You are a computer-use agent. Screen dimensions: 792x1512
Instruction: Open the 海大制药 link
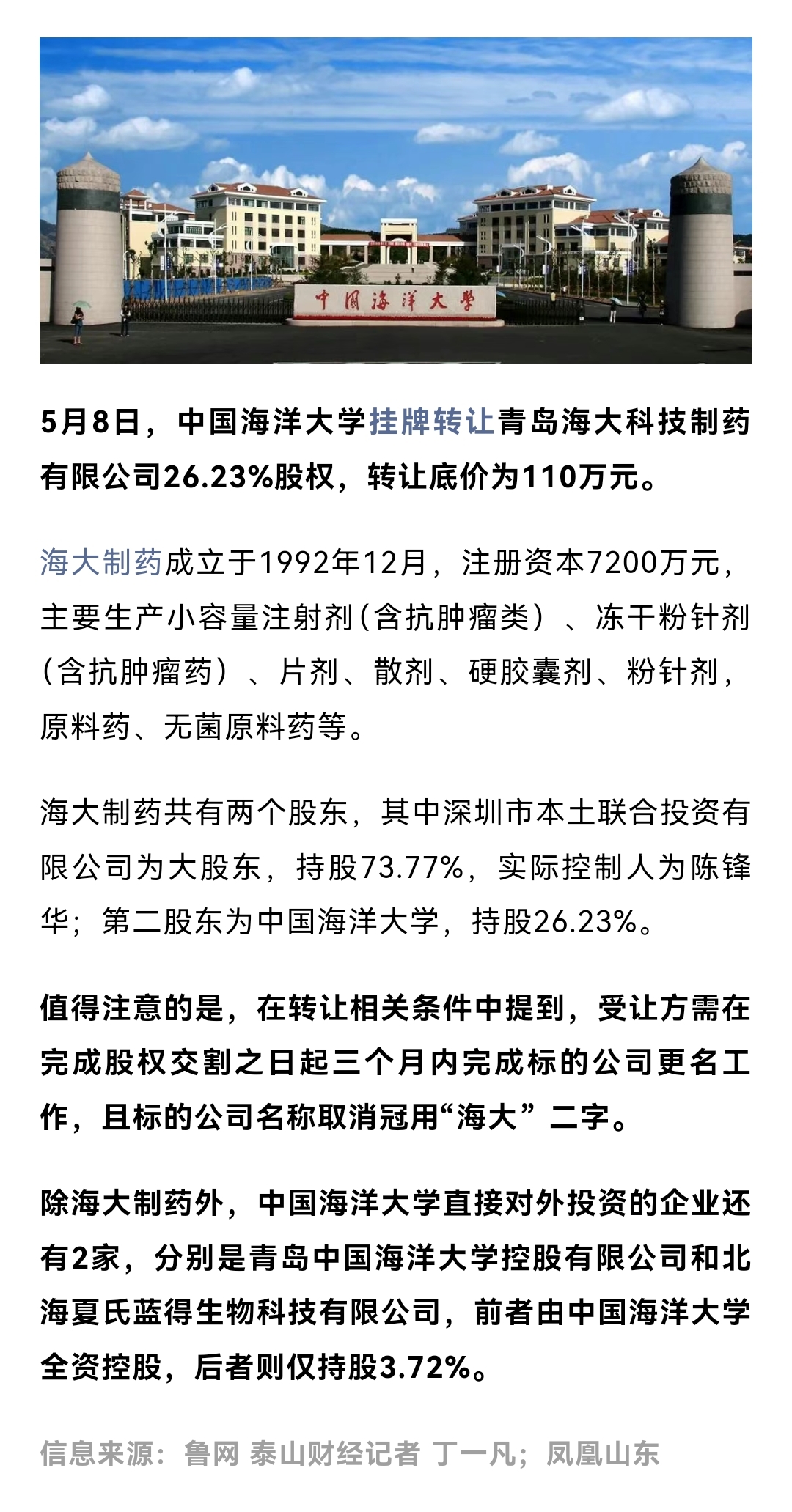point(101,563)
